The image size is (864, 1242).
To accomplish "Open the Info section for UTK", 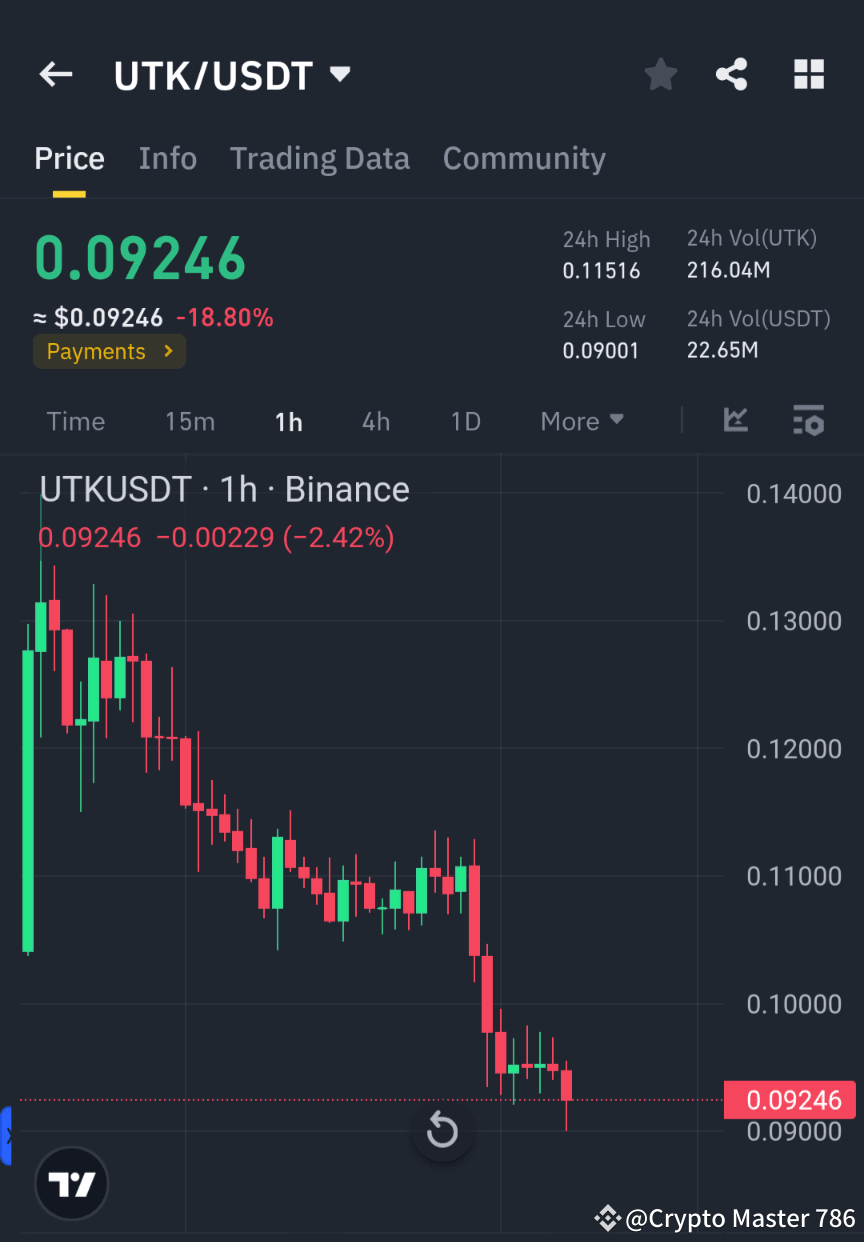I will [x=167, y=158].
